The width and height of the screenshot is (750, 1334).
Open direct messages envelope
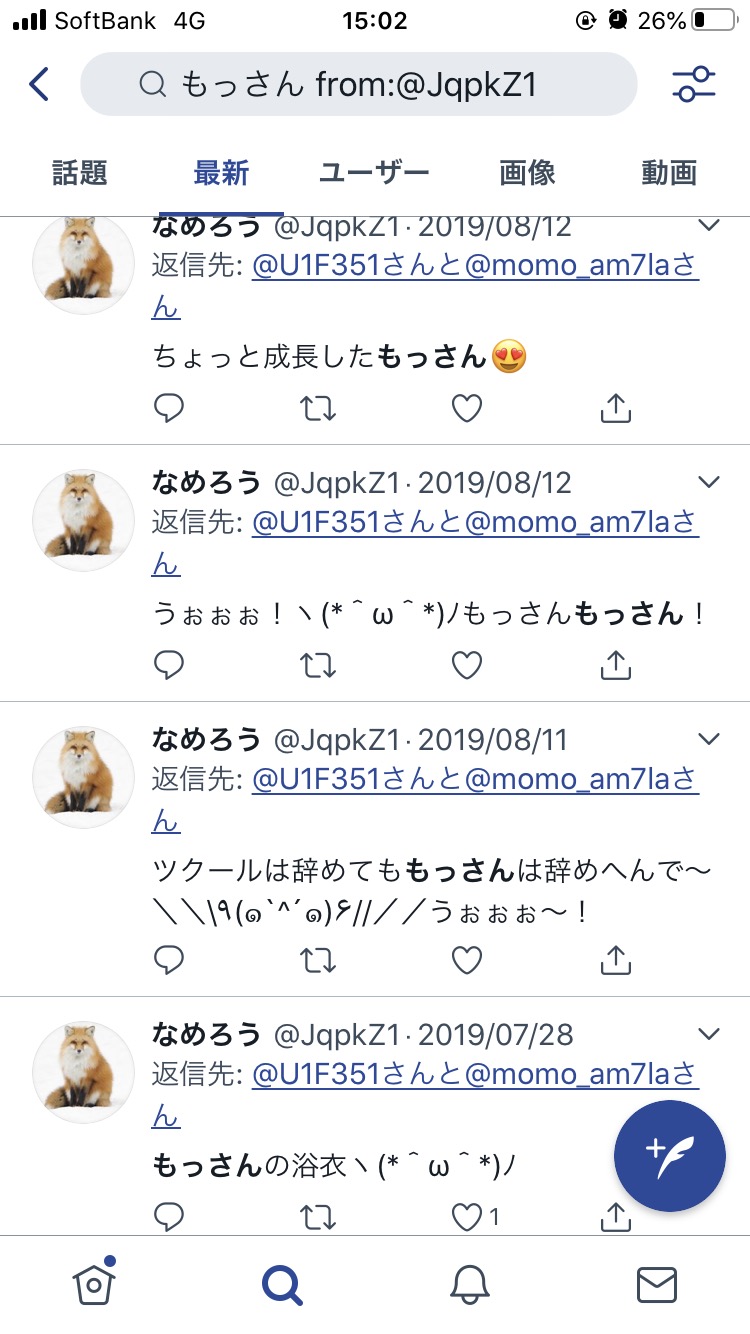pyautogui.click(x=657, y=1285)
